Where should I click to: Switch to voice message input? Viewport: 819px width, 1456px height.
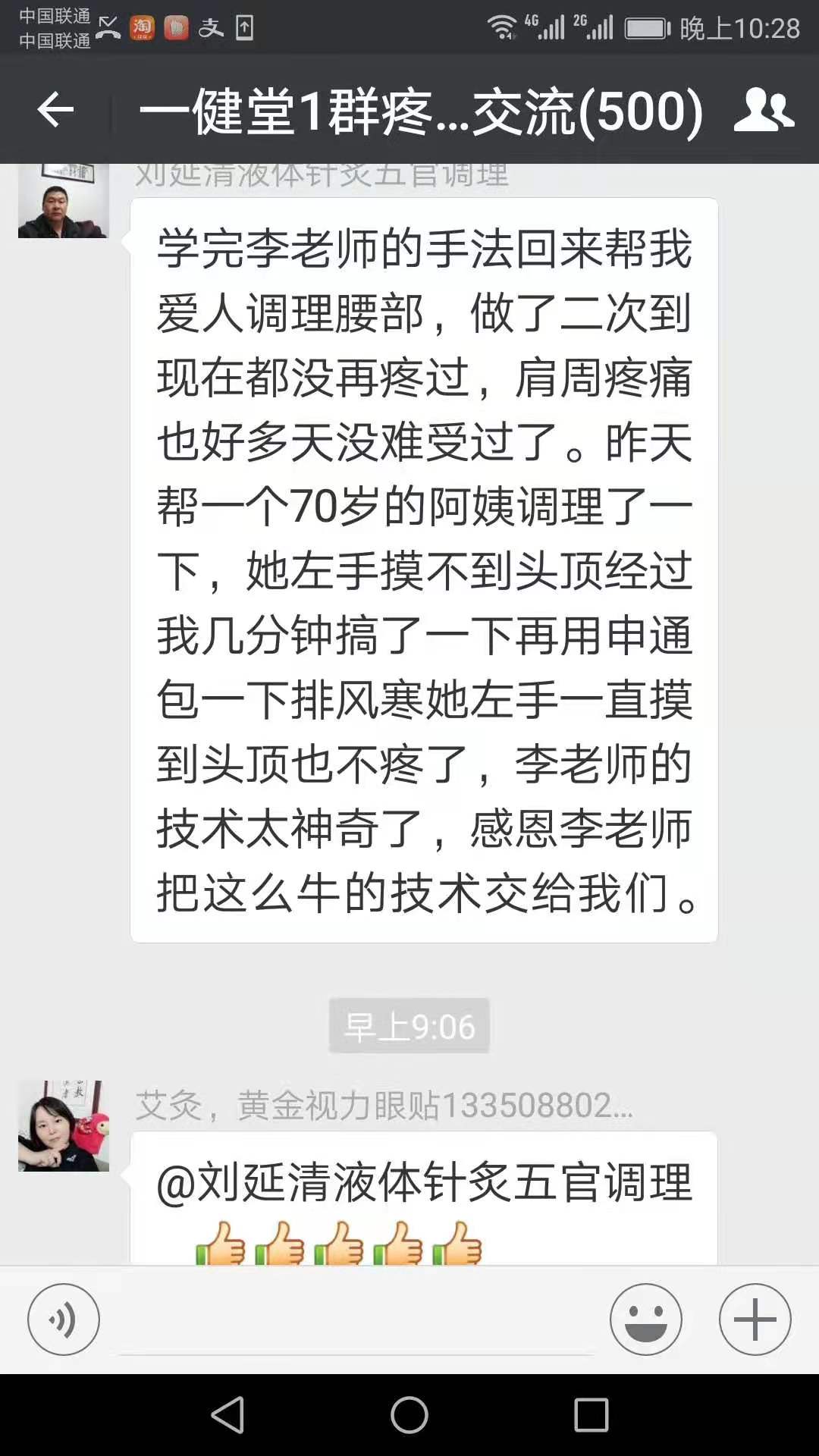tap(64, 1319)
